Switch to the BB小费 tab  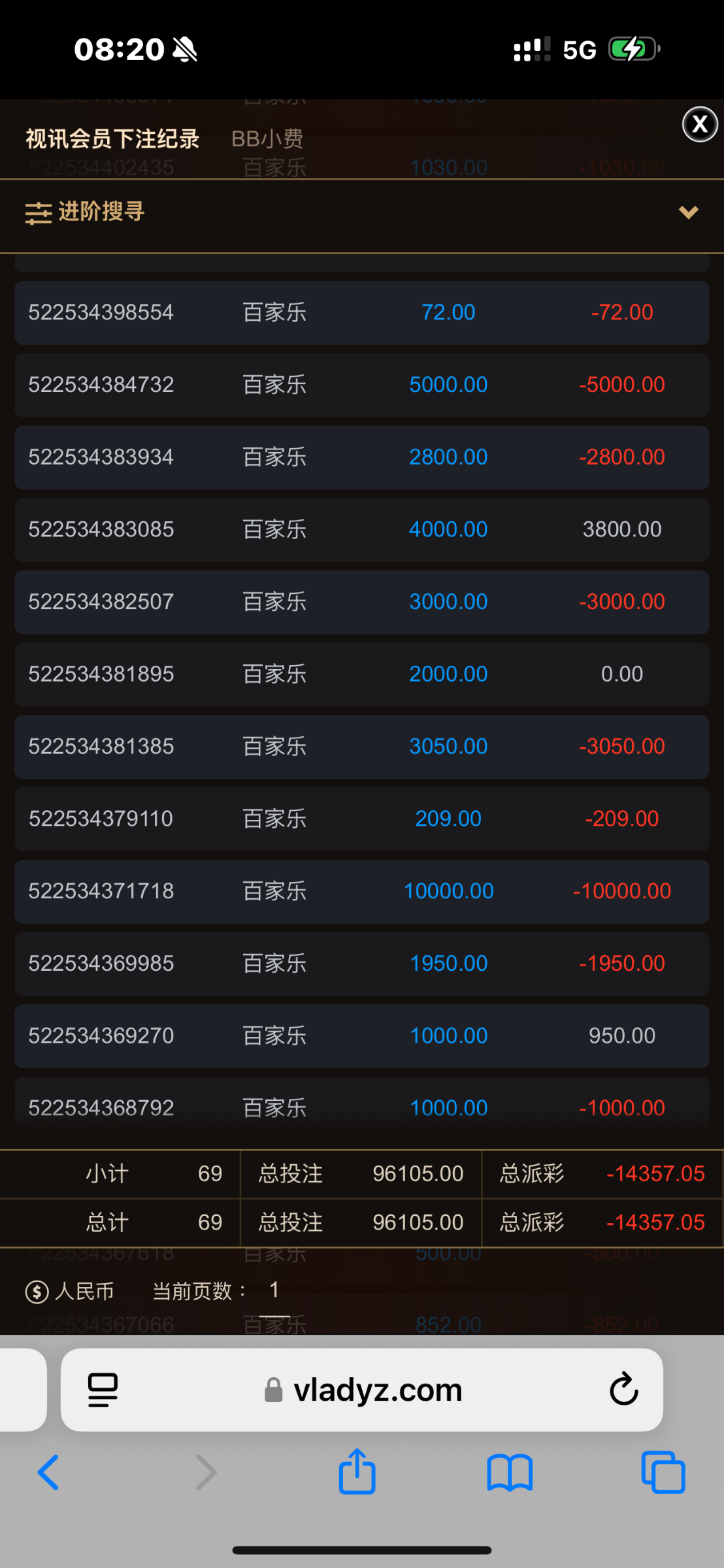tap(267, 139)
